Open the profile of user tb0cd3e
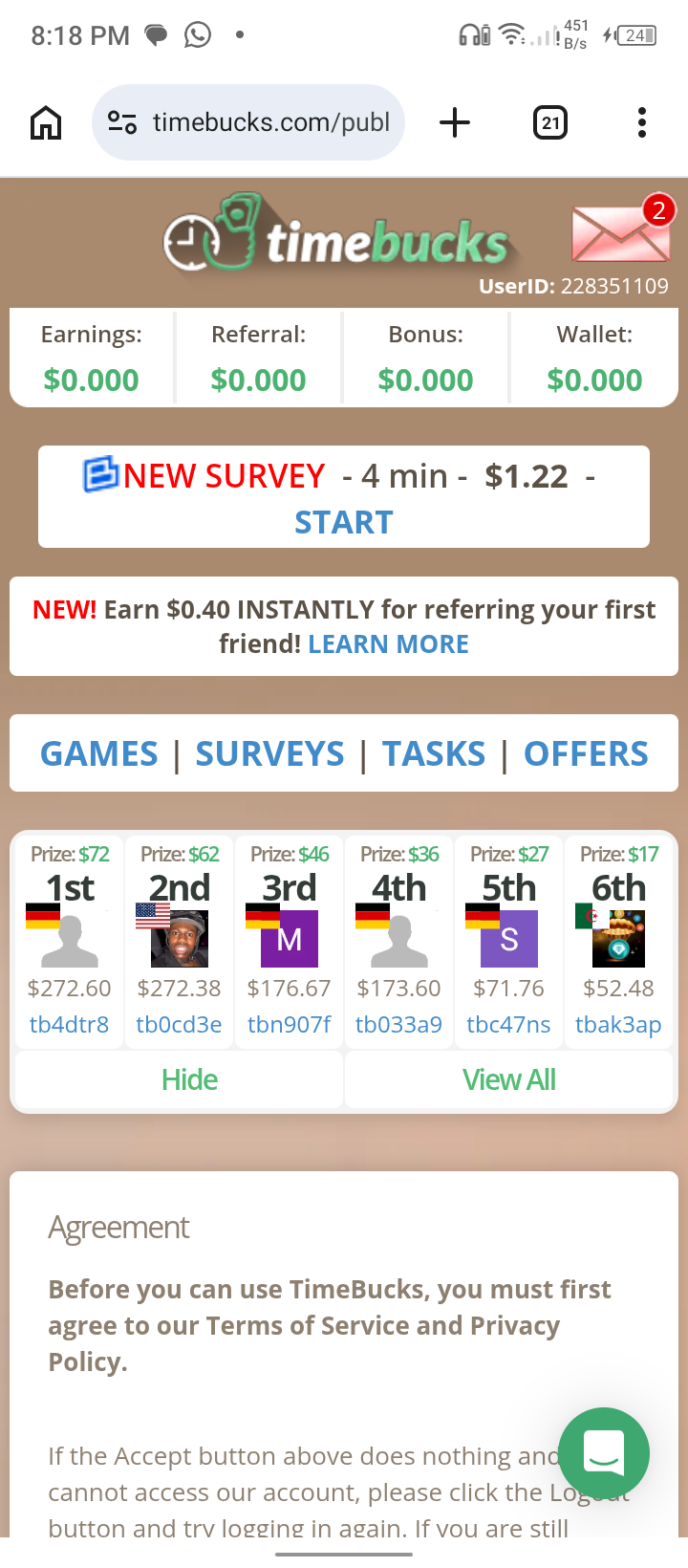The width and height of the screenshot is (688, 1568). 179,1024
